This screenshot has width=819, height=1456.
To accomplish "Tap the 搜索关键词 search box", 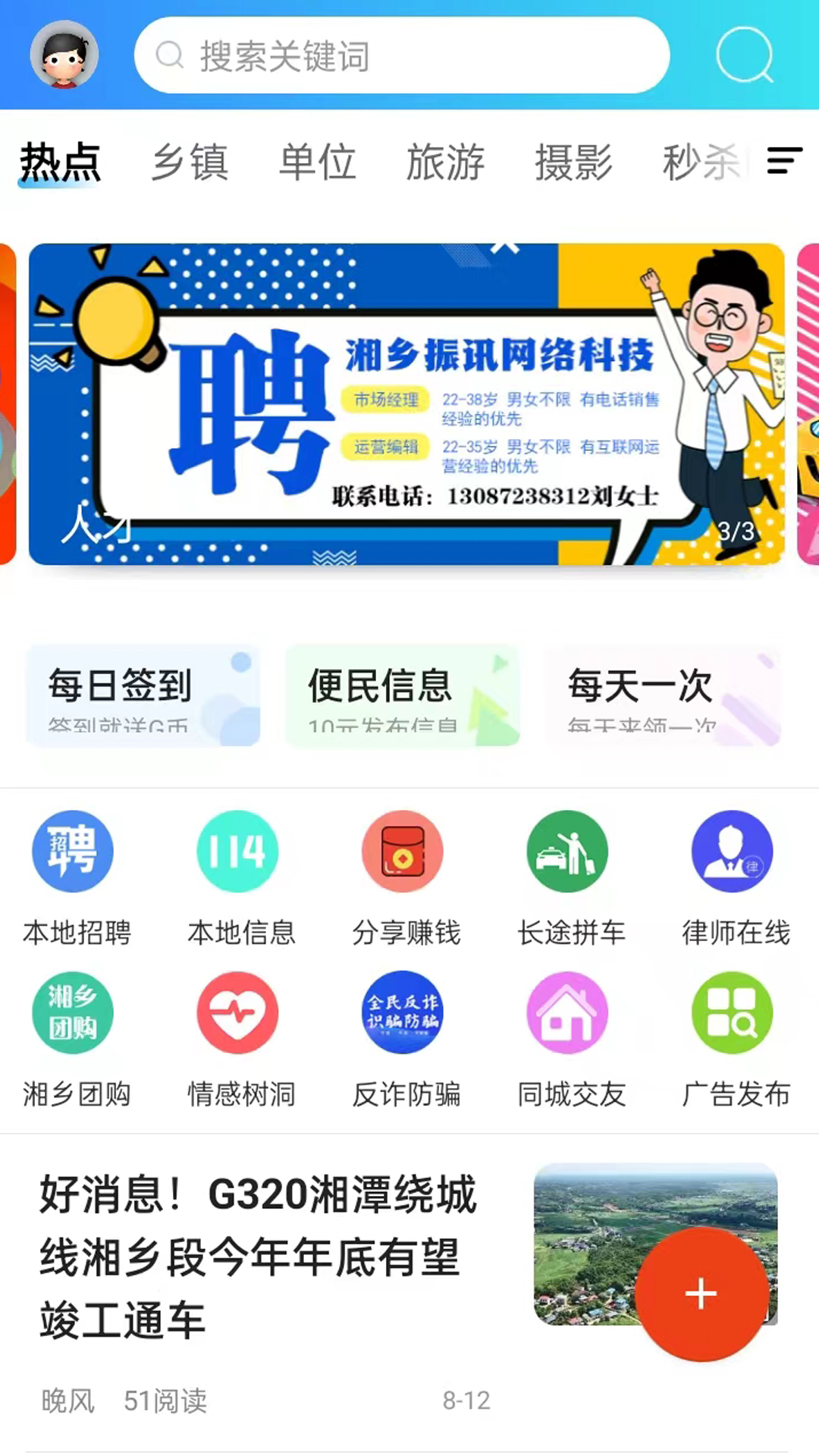I will pyautogui.click(x=402, y=55).
